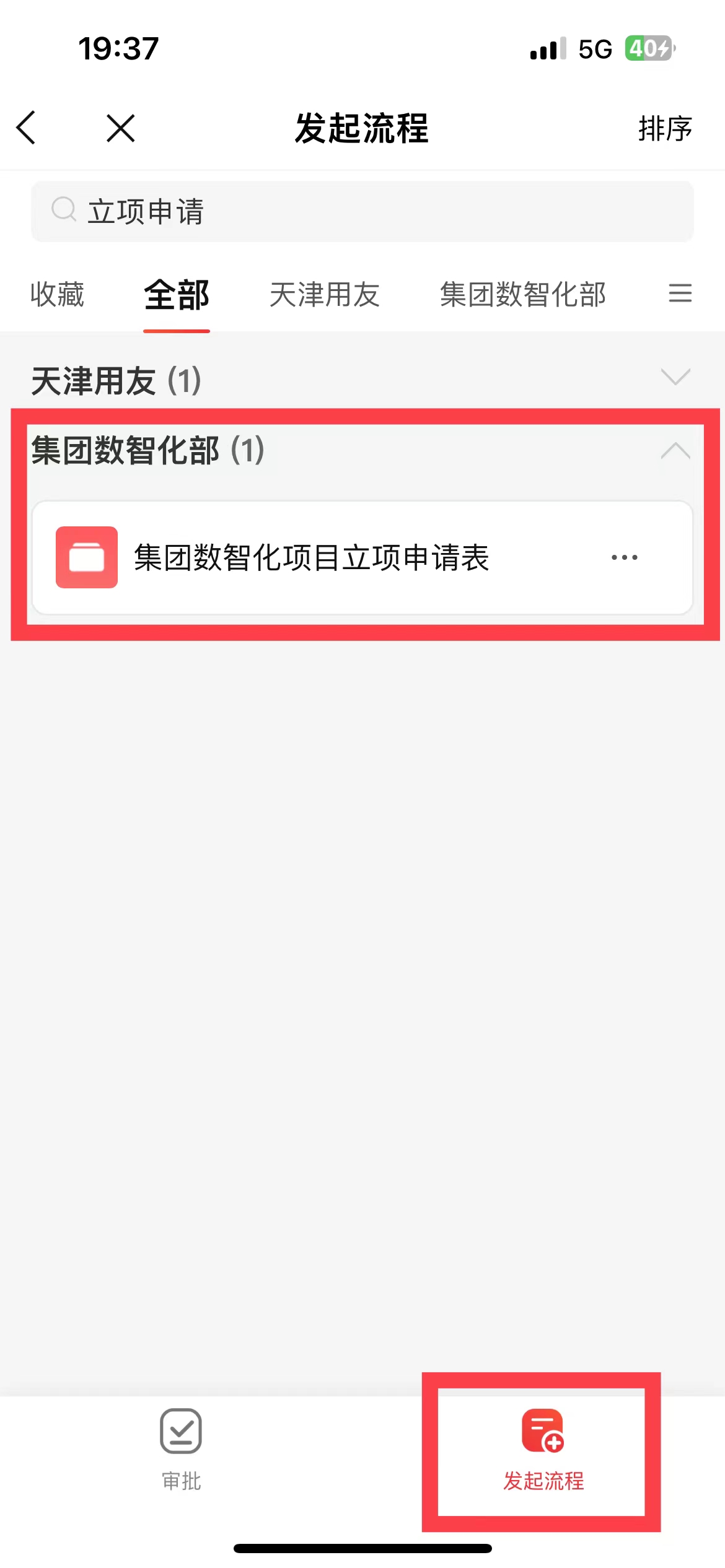Open the 集团数智化部 top tab
This screenshot has width=725, height=1568.
pos(522,295)
